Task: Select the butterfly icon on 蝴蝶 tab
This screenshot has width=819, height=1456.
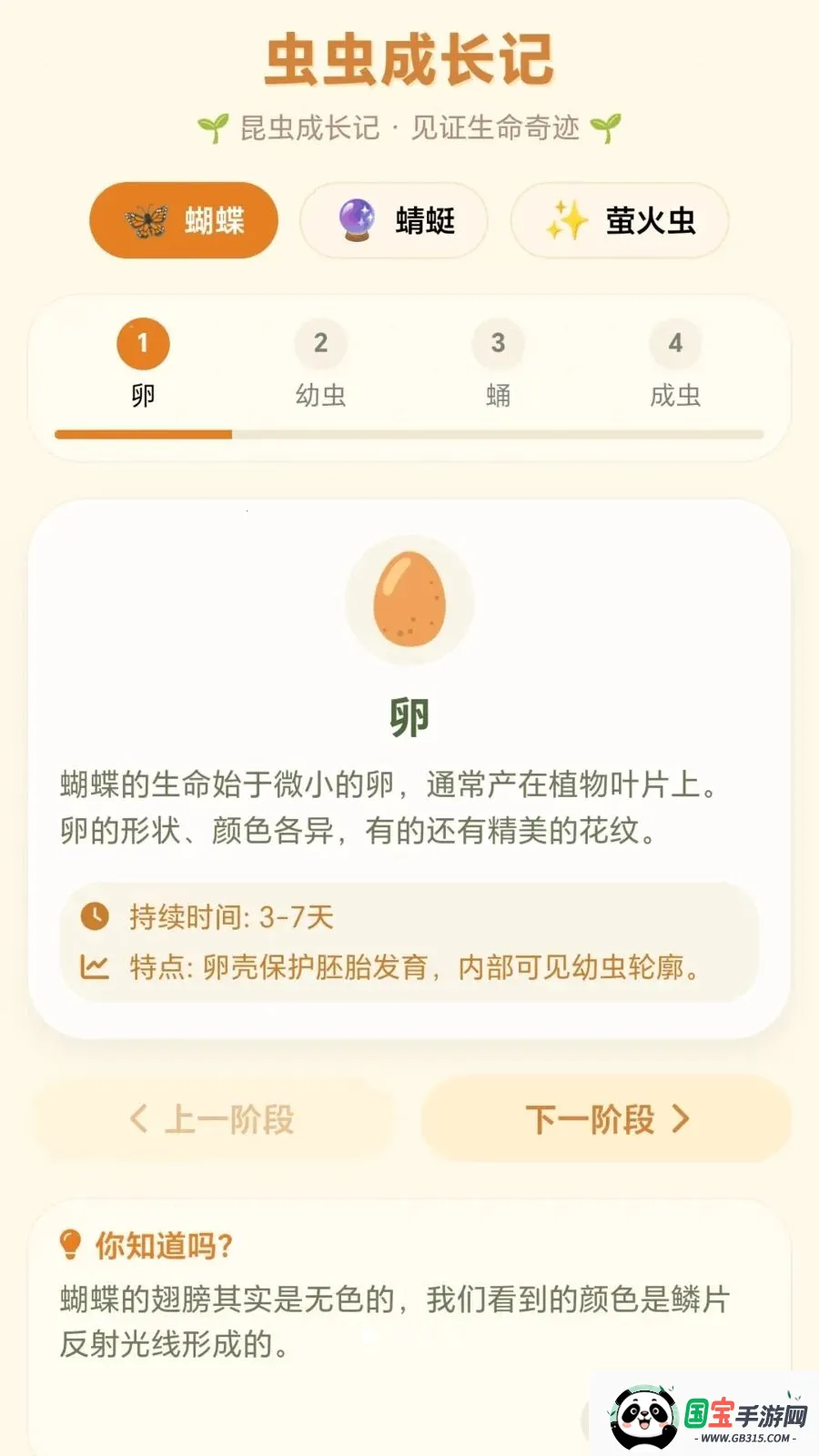Action: tap(146, 219)
